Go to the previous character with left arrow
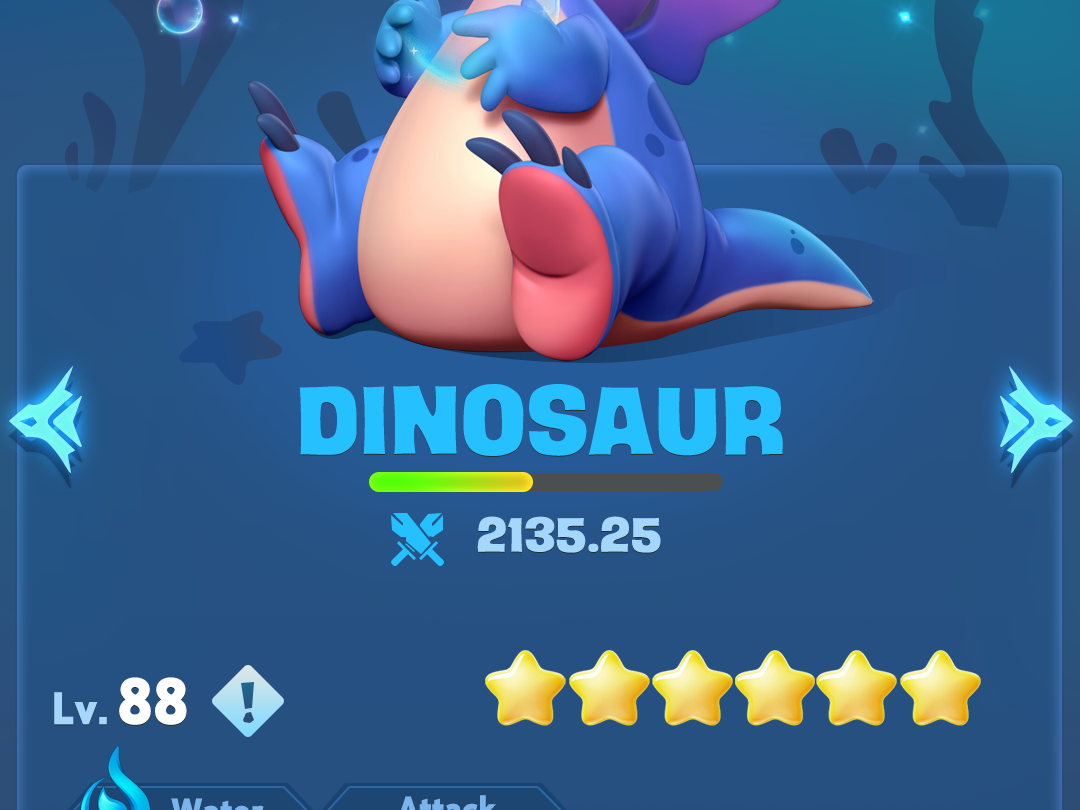The height and width of the screenshot is (810, 1080). point(46,420)
